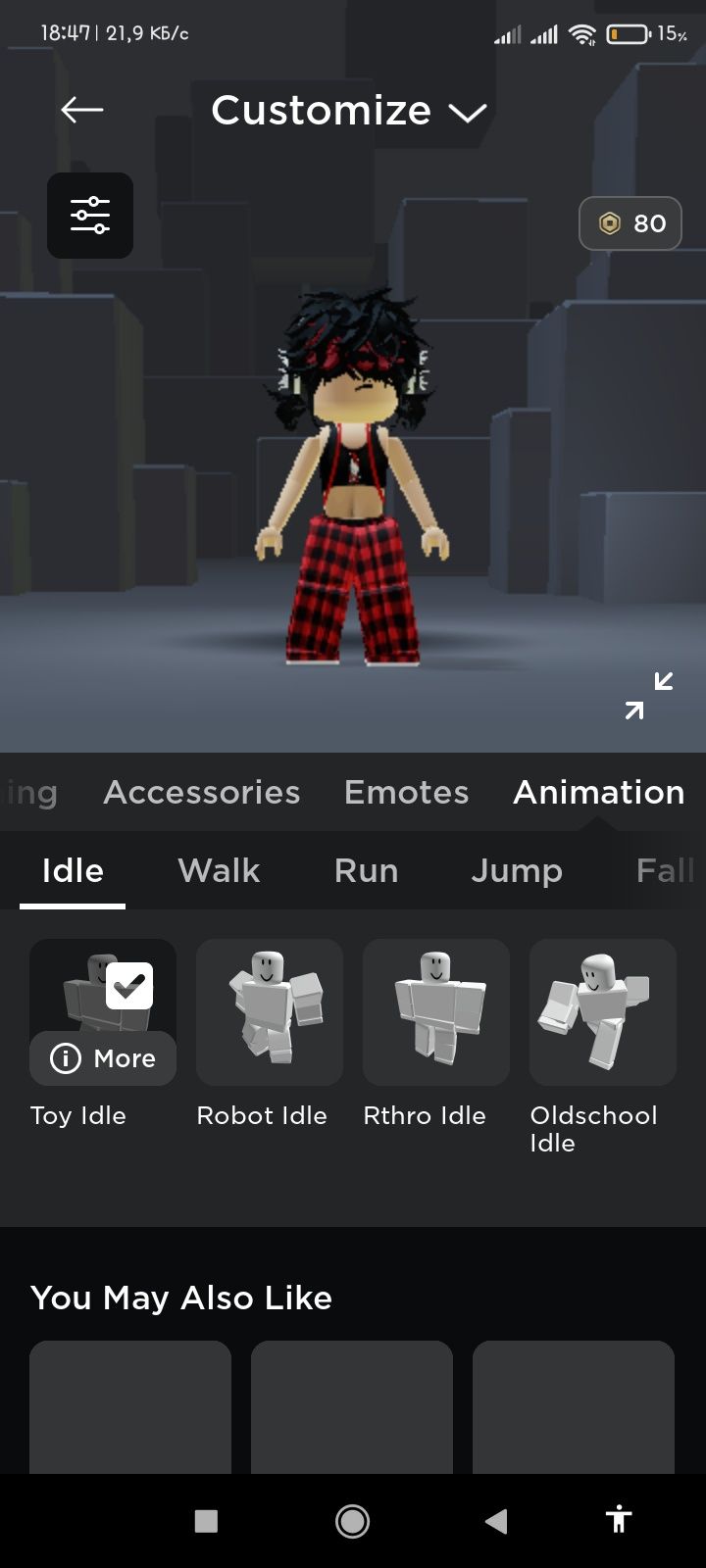Open the Robux balance showing 80
This screenshot has height=1568, width=706.
click(630, 223)
